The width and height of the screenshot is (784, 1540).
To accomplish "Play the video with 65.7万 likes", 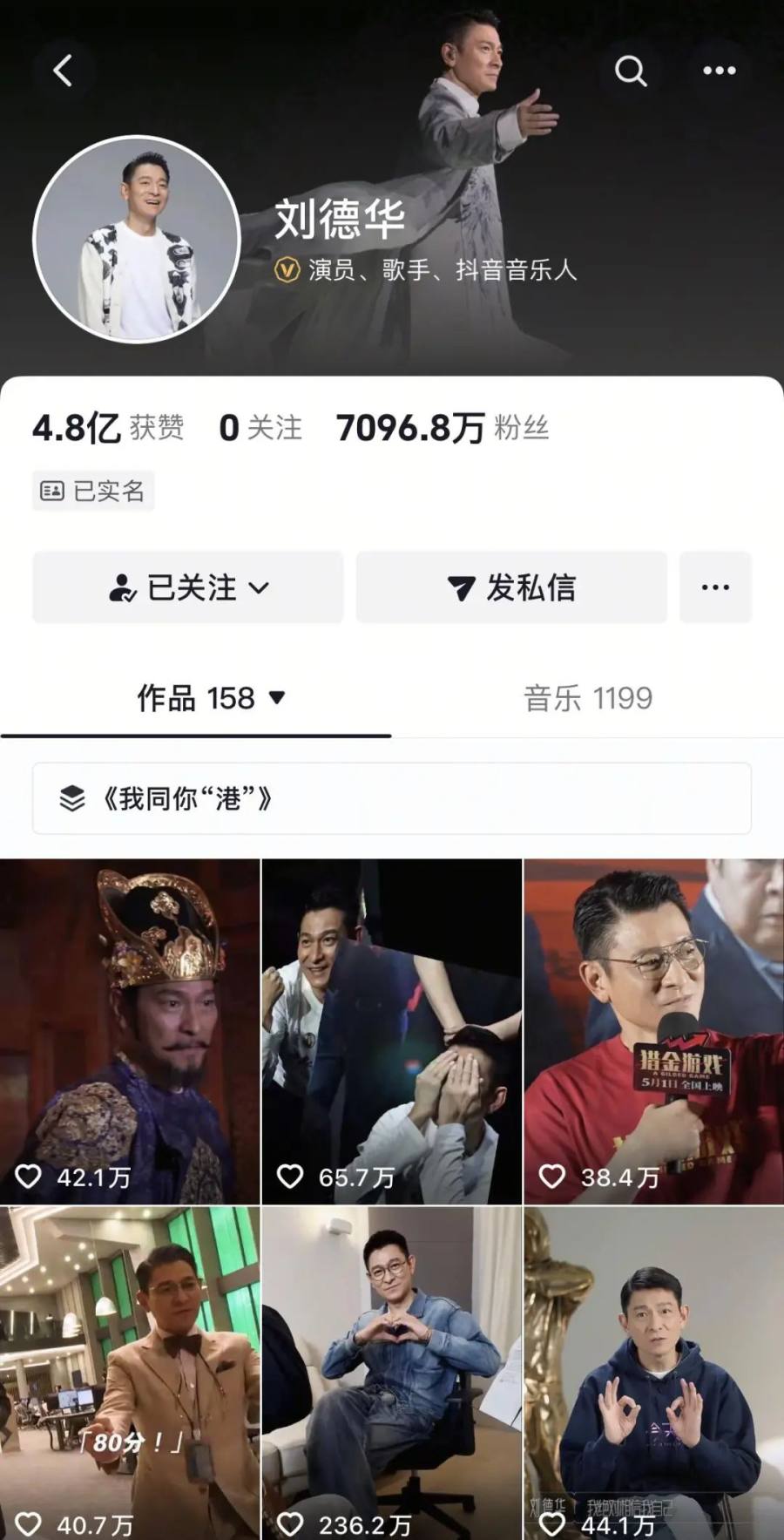I will pyautogui.click(x=391, y=1031).
